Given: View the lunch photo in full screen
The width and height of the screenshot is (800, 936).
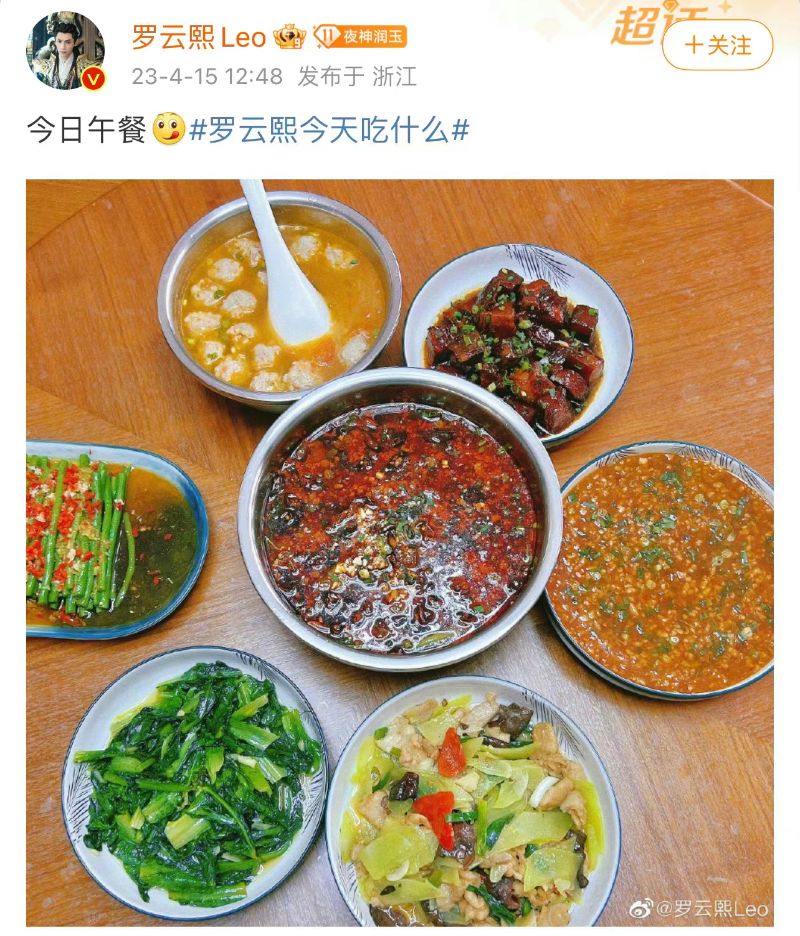Looking at the screenshot, I should click(x=399, y=552).
